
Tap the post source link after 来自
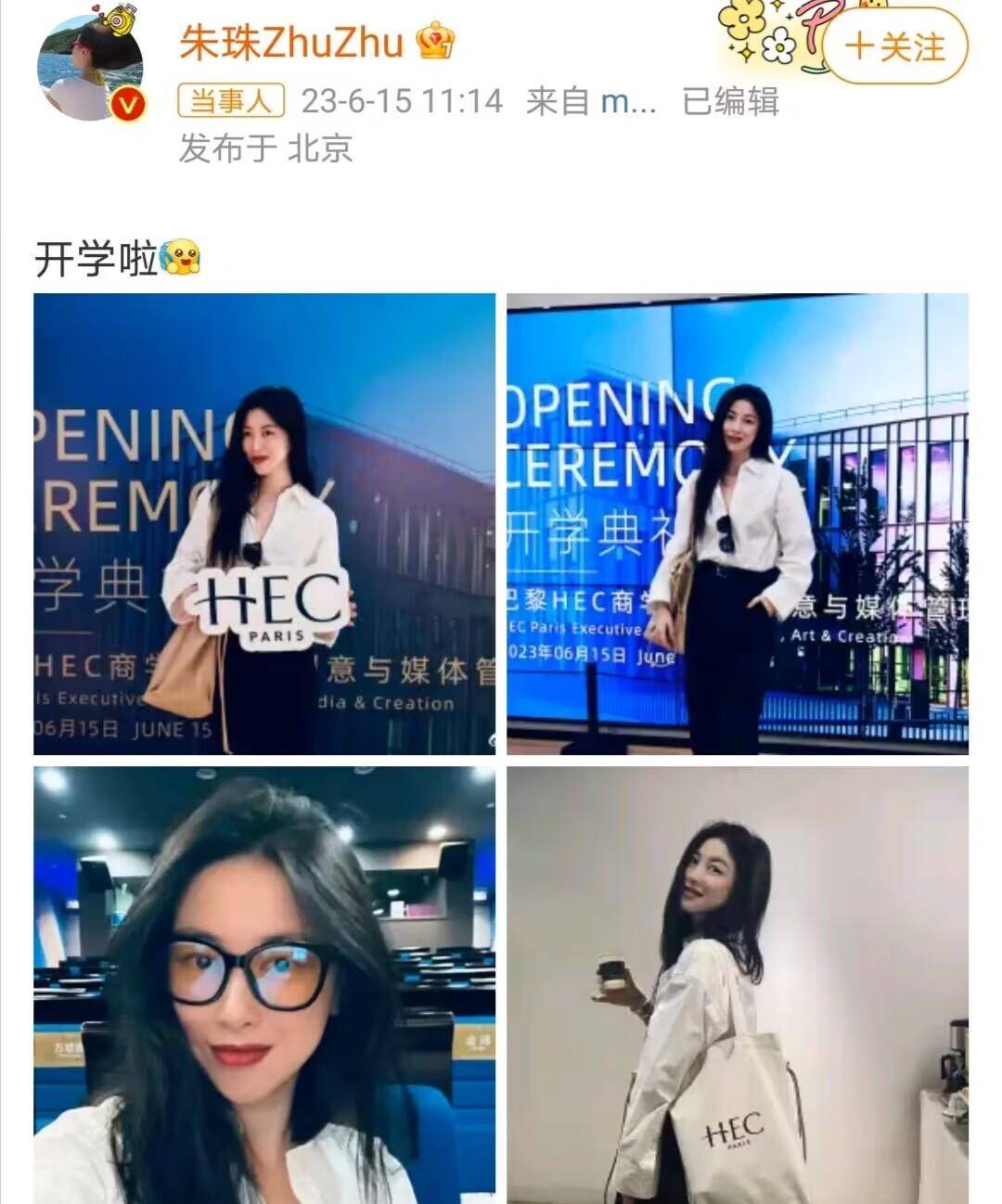coord(628,101)
